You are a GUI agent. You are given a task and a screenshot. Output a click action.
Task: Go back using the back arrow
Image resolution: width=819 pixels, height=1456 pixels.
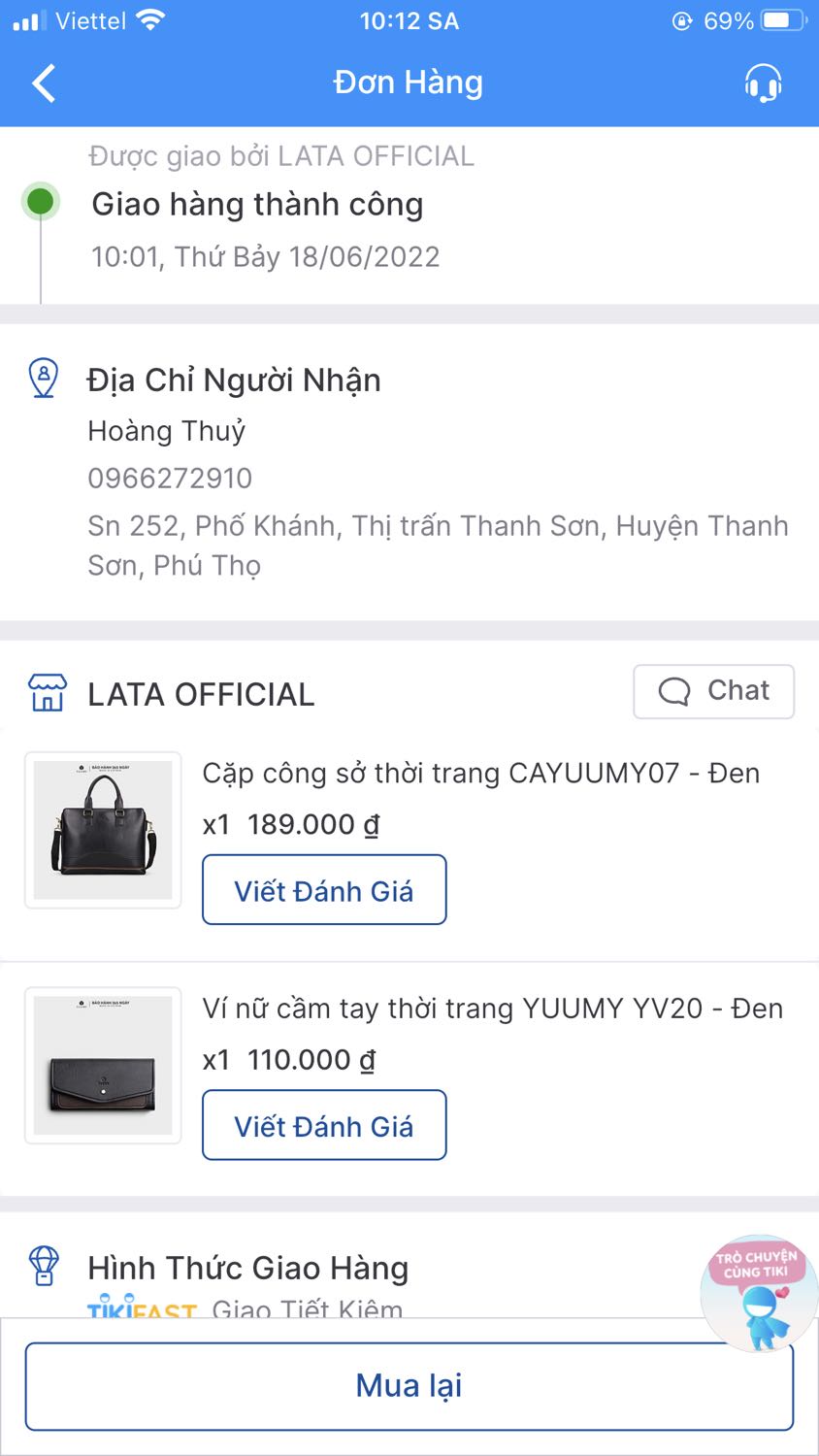tap(43, 83)
